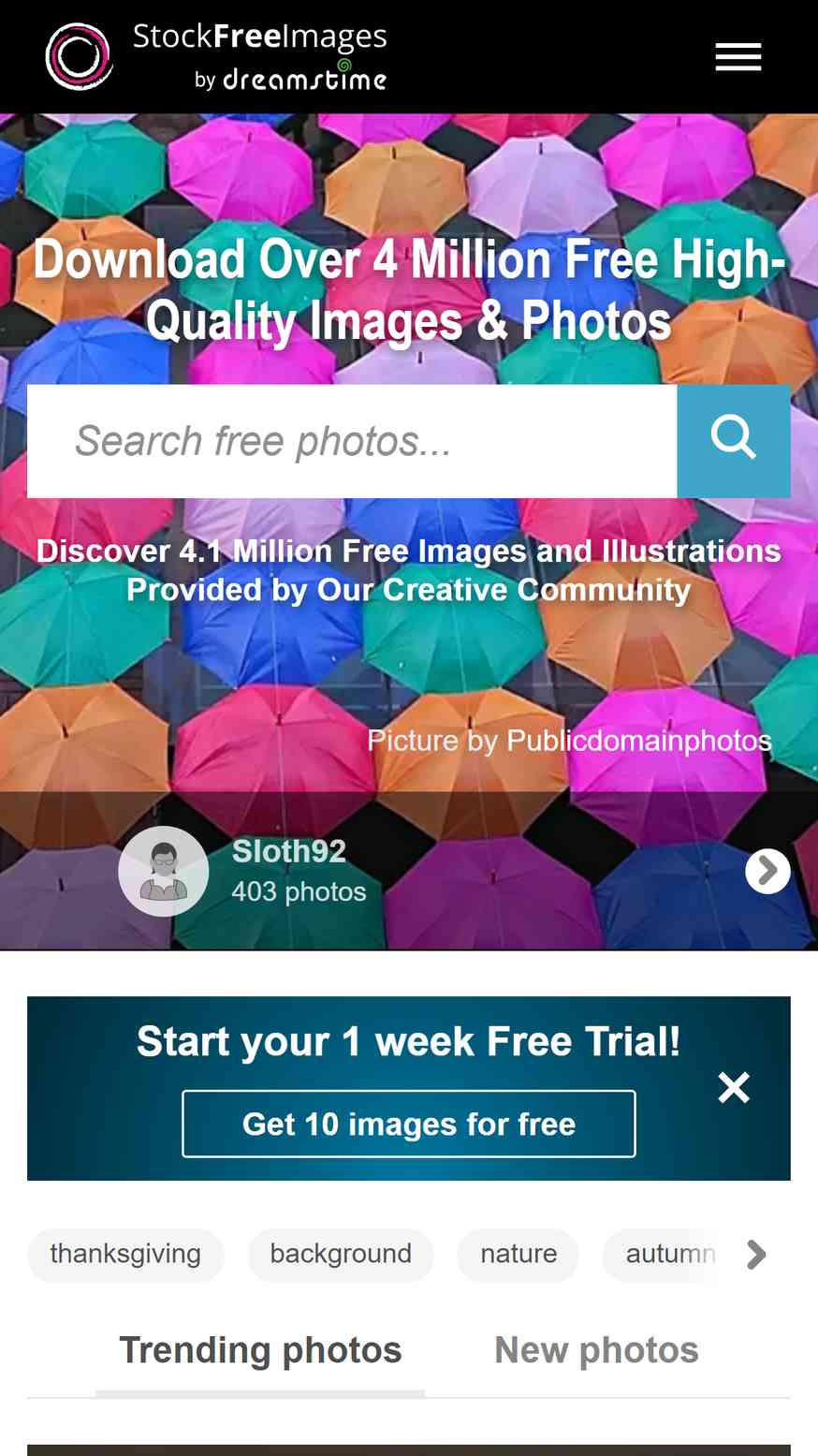Switch to the Trending photos tab
The width and height of the screenshot is (818, 1456).
pyautogui.click(x=260, y=1350)
